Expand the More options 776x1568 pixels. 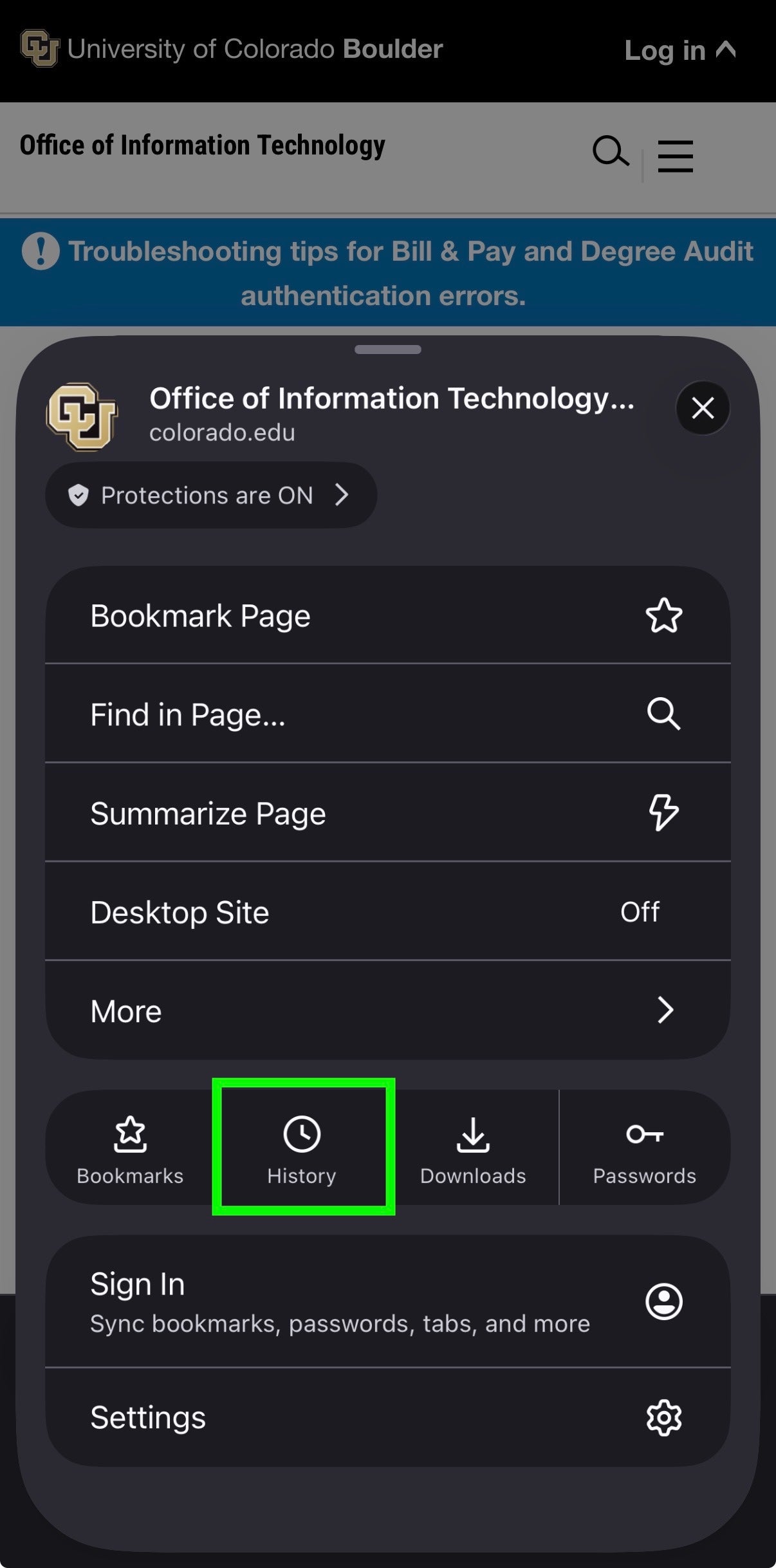pyautogui.click(x=388, y=1011)
